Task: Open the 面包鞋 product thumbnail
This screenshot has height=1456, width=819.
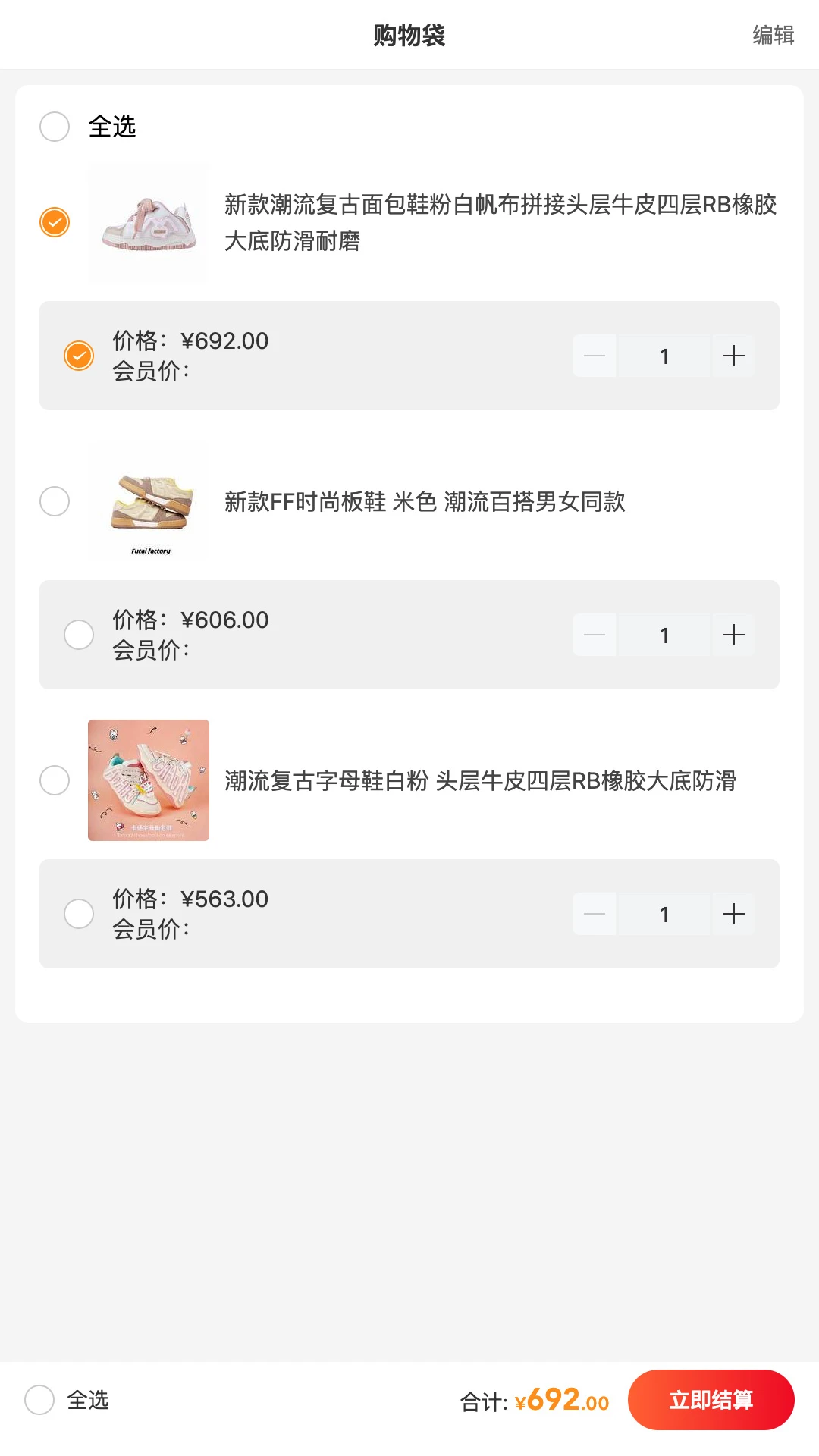Action: [148, 222]
